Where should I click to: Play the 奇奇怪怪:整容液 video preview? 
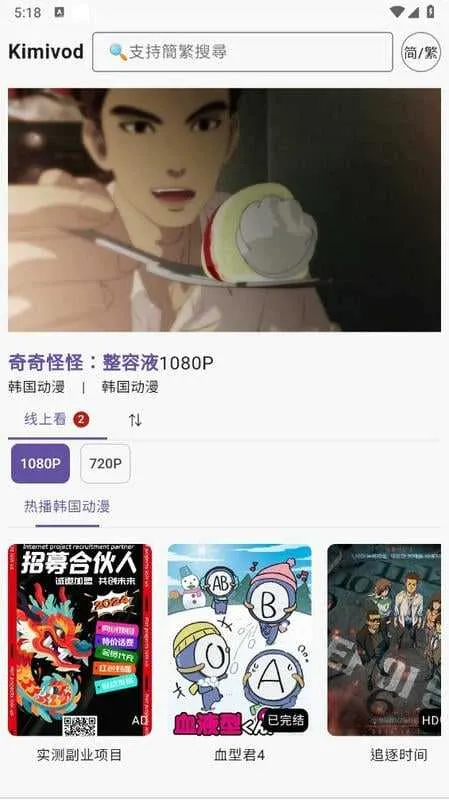pyautogui.click(x=224, y=210)
